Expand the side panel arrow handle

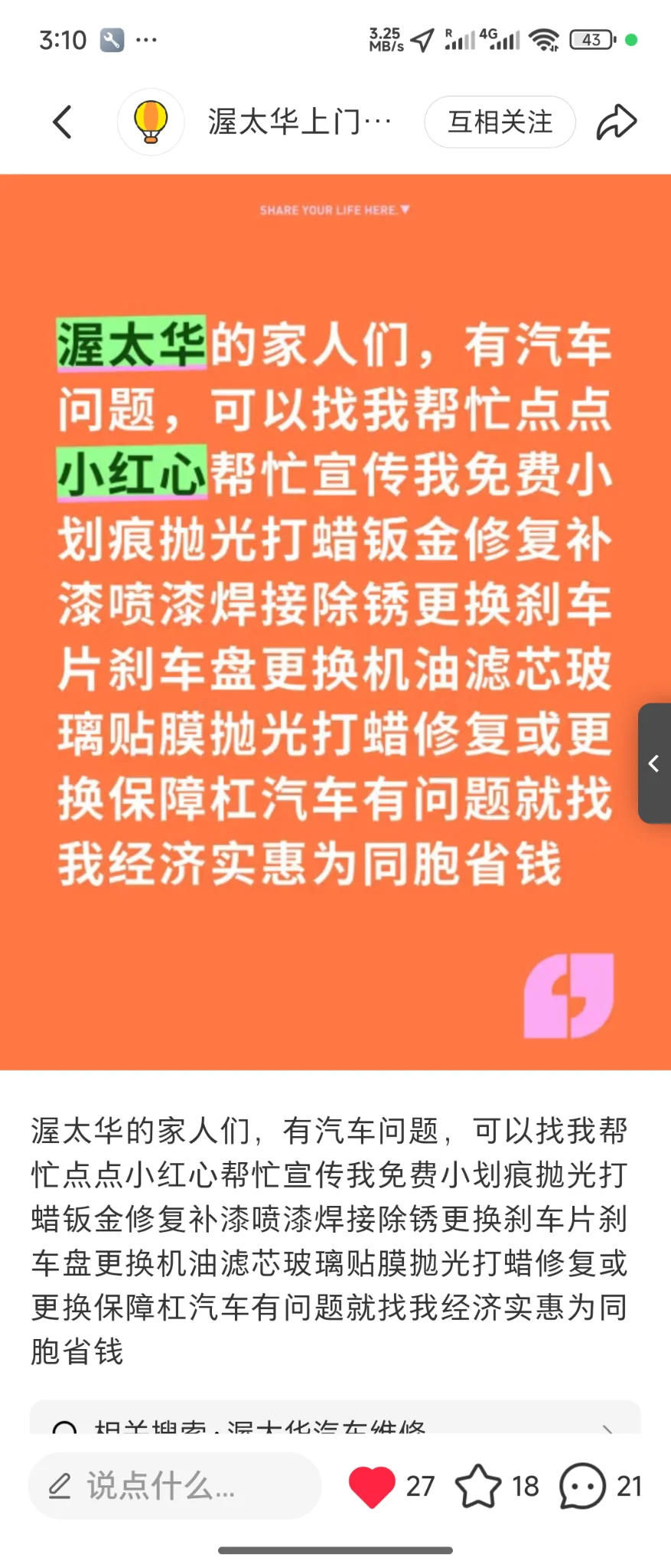coord(654,763)
